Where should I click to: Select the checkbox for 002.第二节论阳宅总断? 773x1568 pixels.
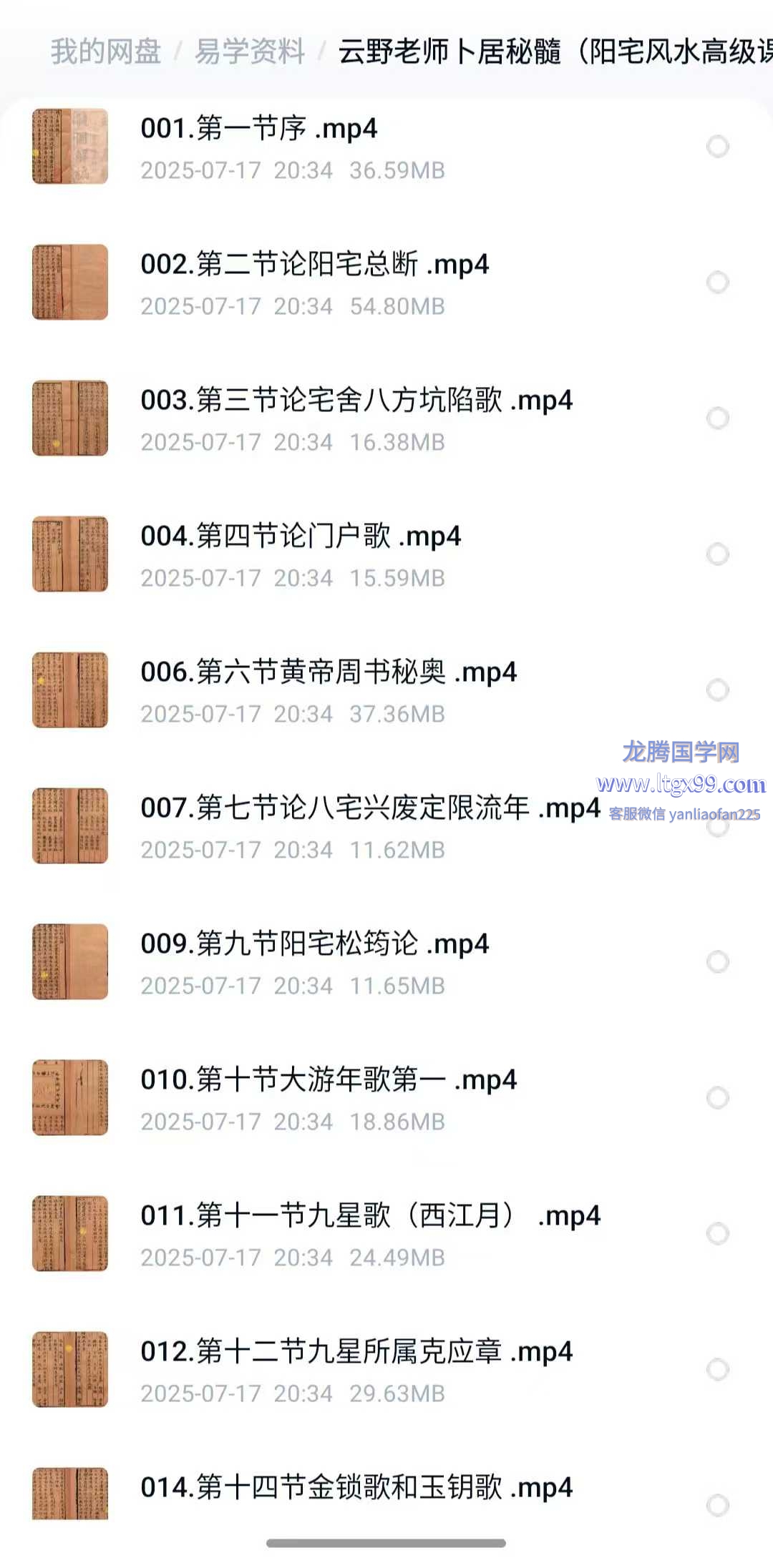coord(717,283)
